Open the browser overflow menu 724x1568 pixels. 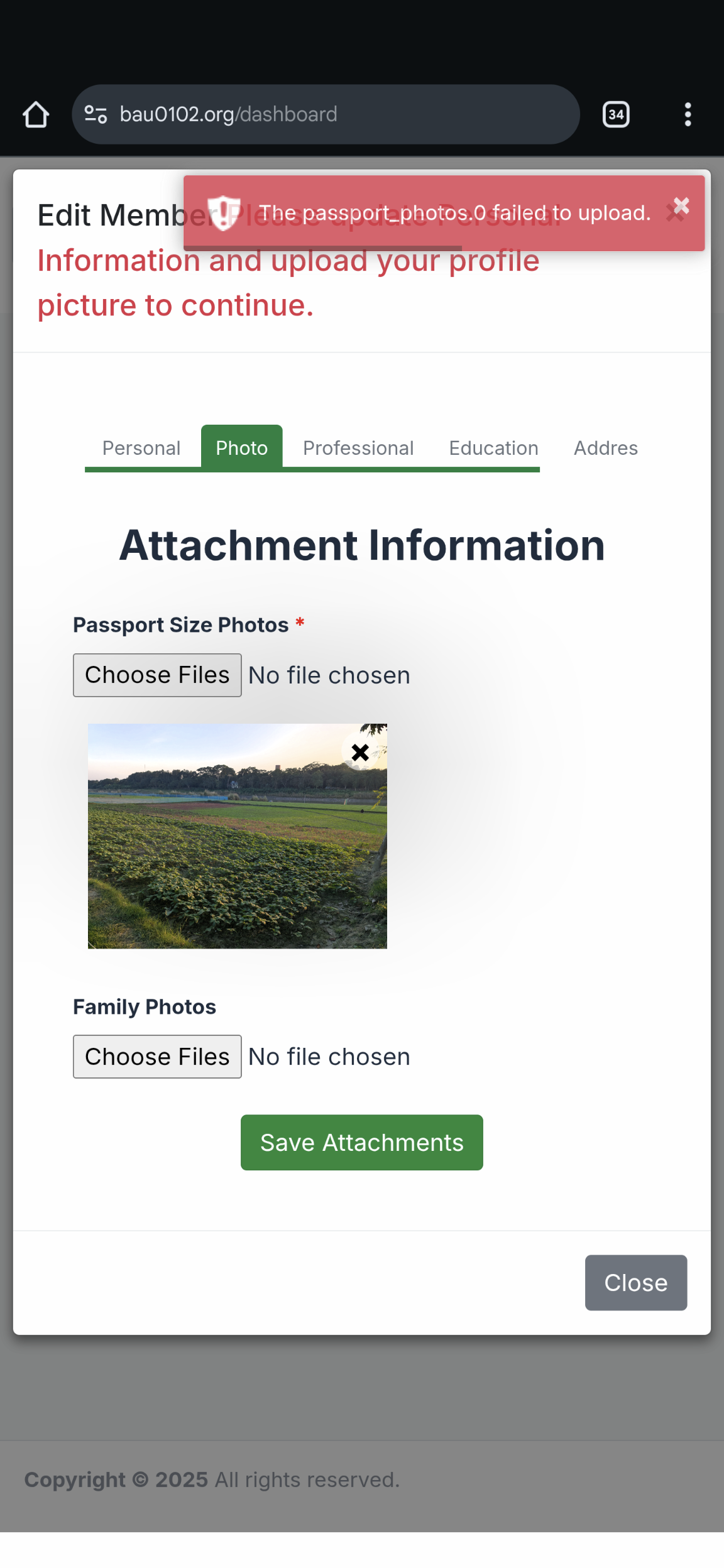(x=688, y=115)
